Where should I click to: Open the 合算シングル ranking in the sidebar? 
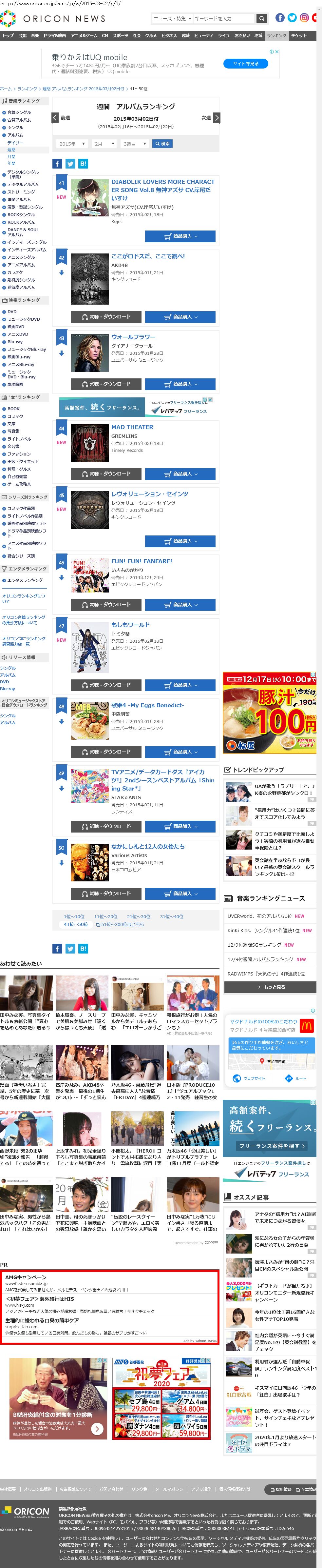[19, 112]
